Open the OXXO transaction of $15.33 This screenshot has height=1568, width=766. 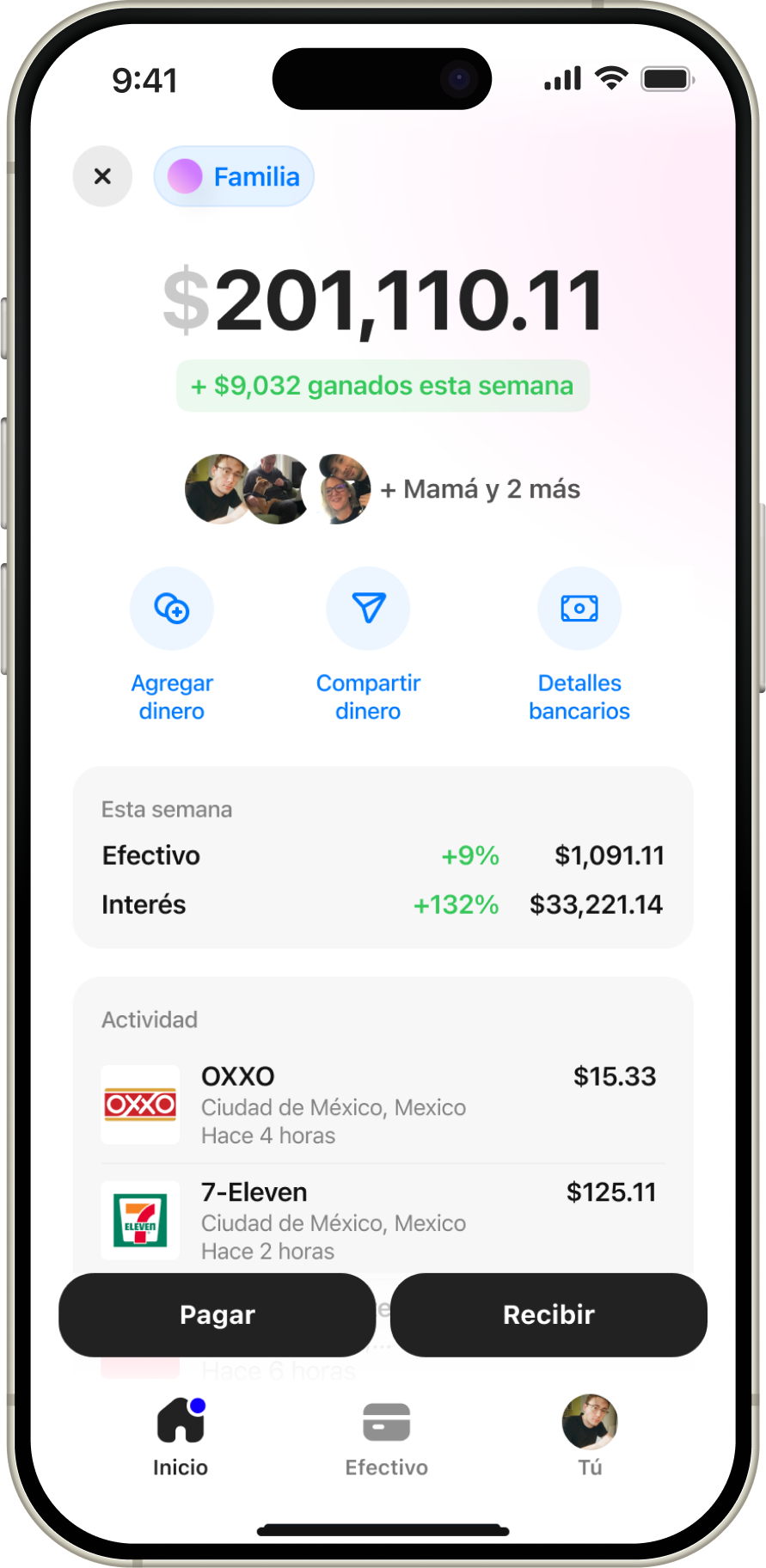click(x=383, y=1105)
